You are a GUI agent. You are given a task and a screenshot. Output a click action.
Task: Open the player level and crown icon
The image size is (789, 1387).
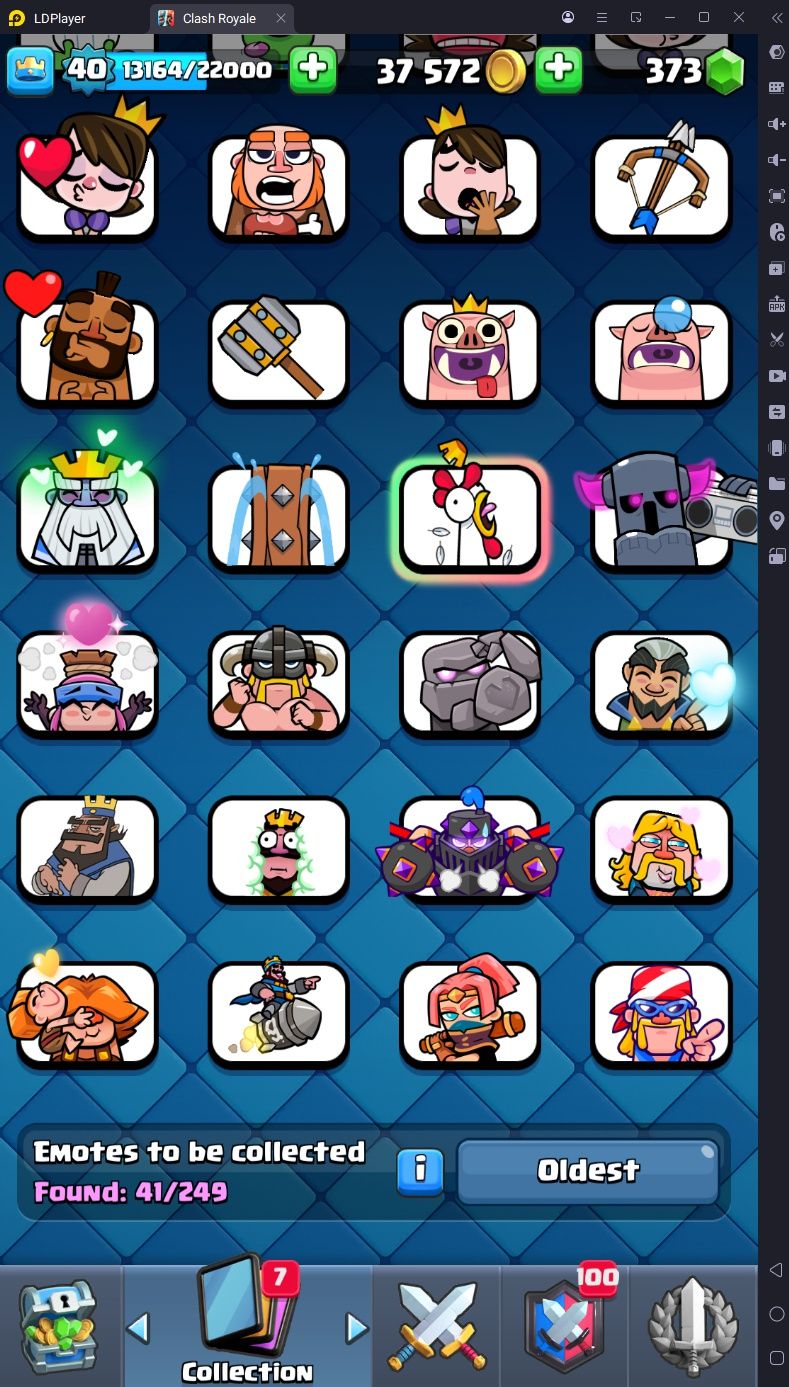[30, 70]
